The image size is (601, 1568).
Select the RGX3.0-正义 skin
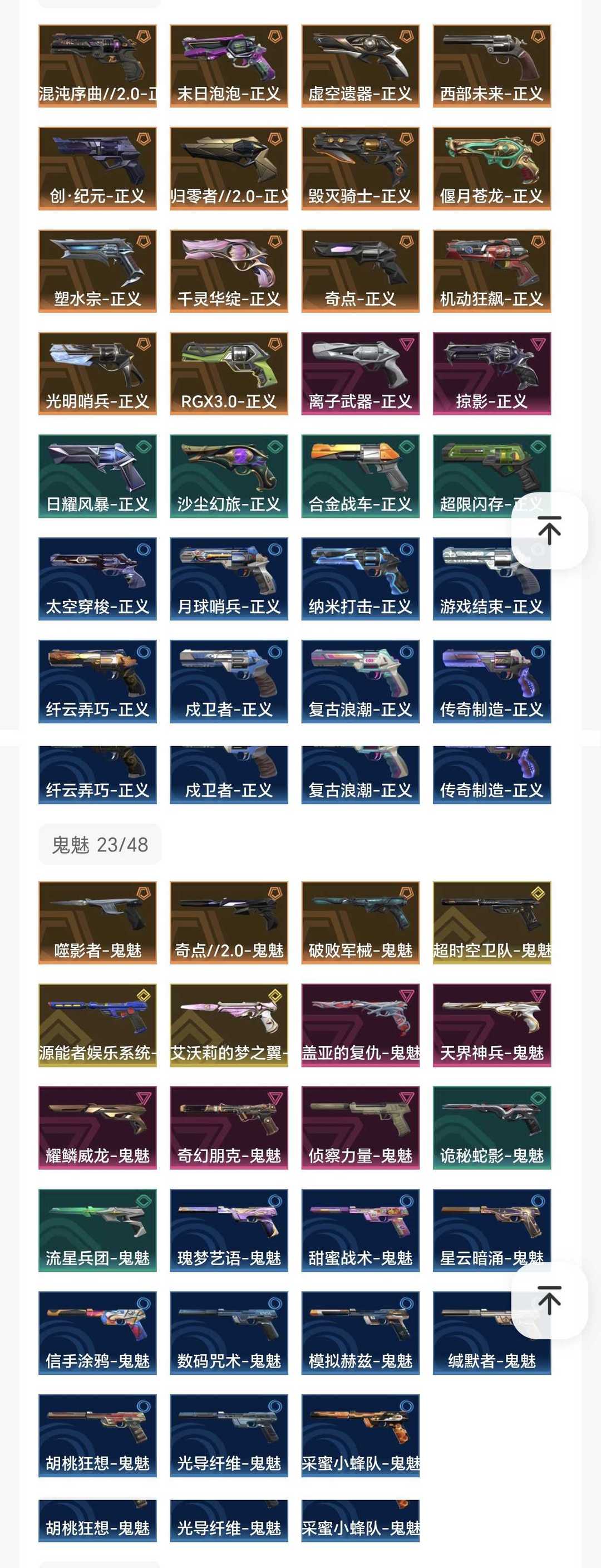coord(229,374)
